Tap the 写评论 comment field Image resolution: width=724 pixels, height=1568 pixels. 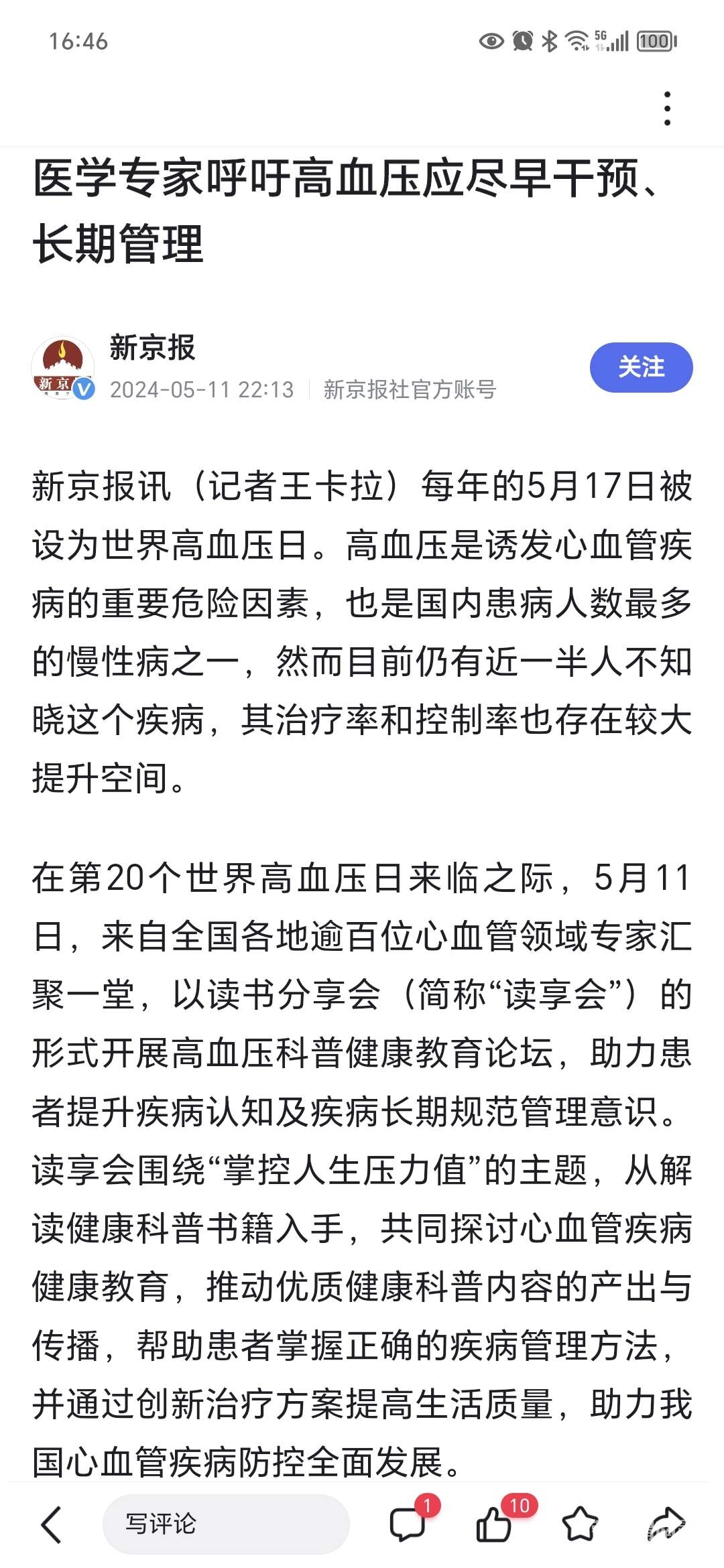(226, 1524)
